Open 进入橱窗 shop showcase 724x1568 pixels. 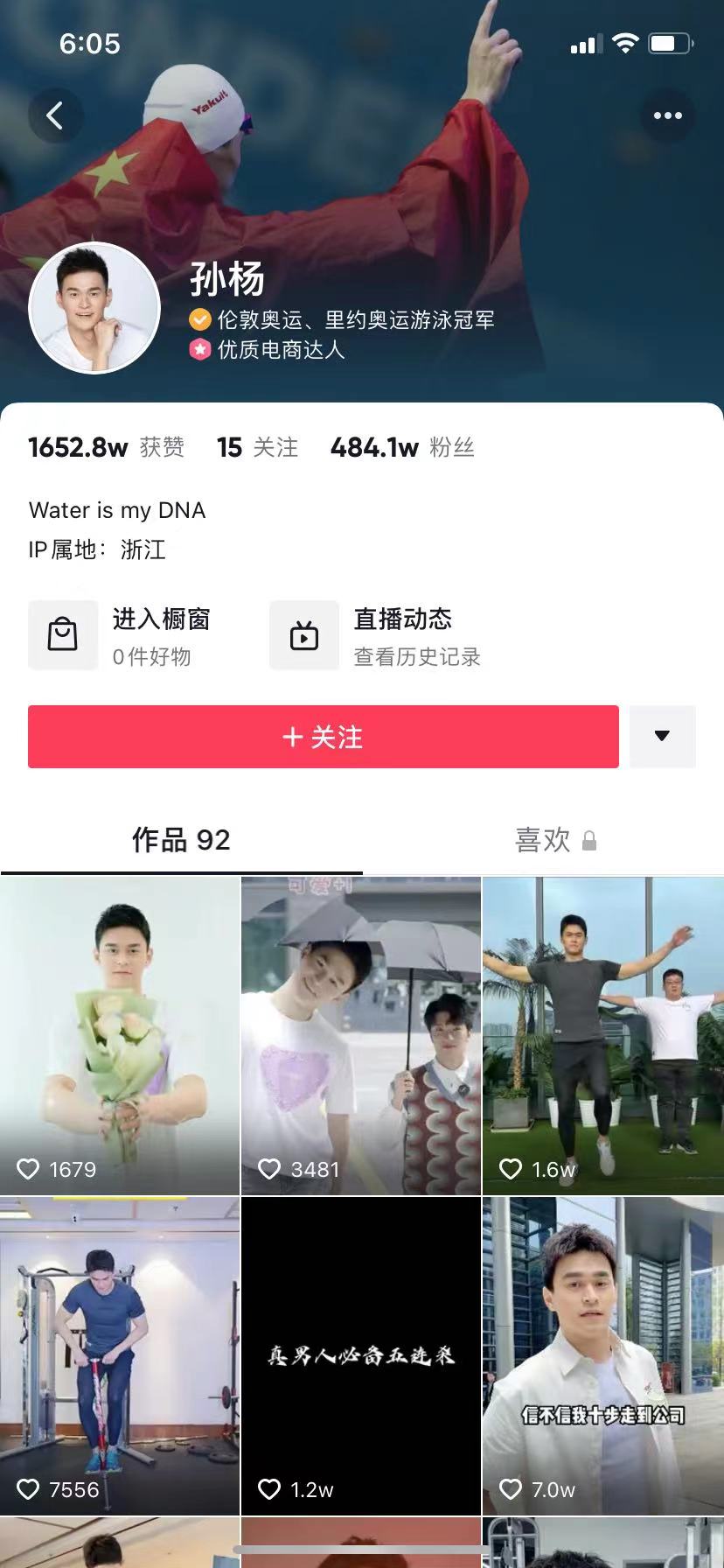point(122,636)
